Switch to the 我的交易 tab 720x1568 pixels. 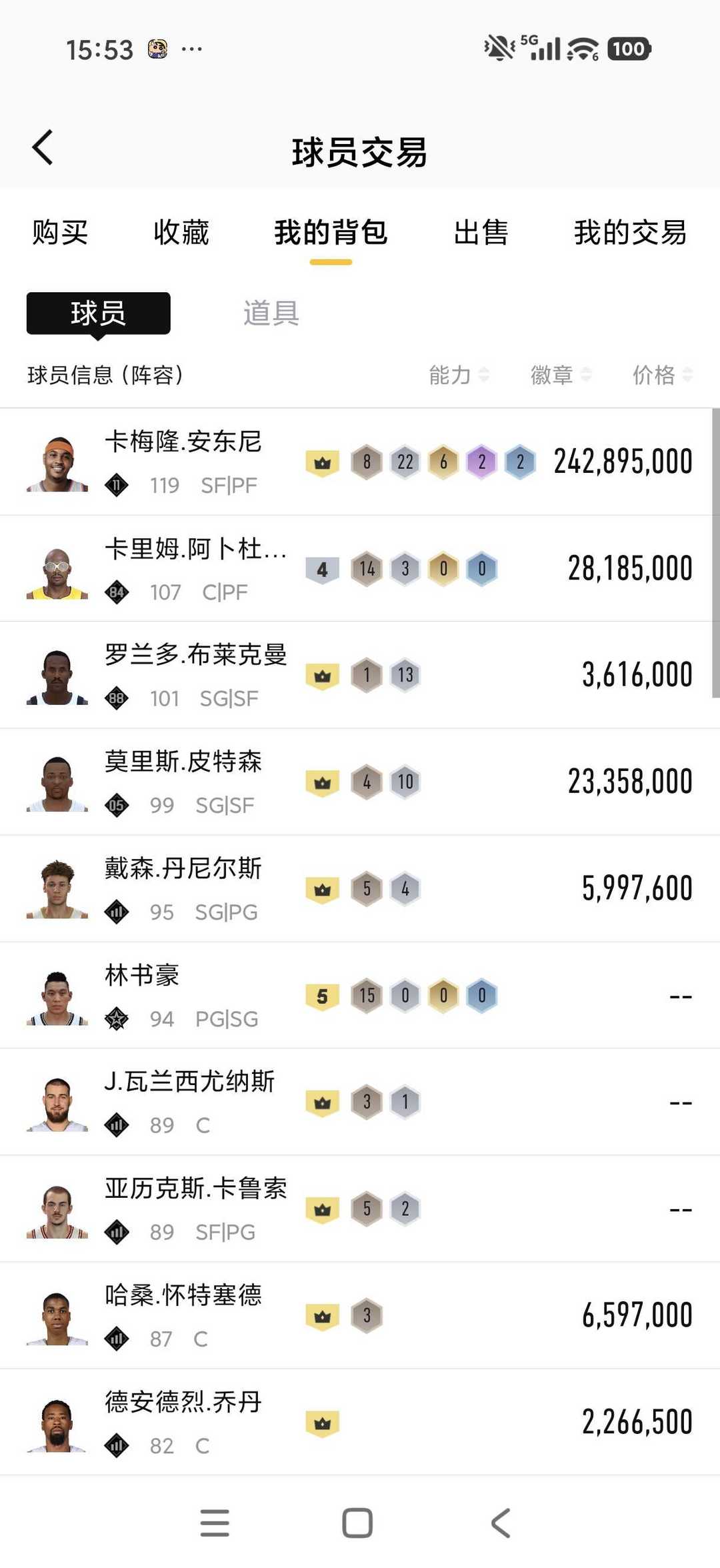pyautogui.click(x=630, y=233)
